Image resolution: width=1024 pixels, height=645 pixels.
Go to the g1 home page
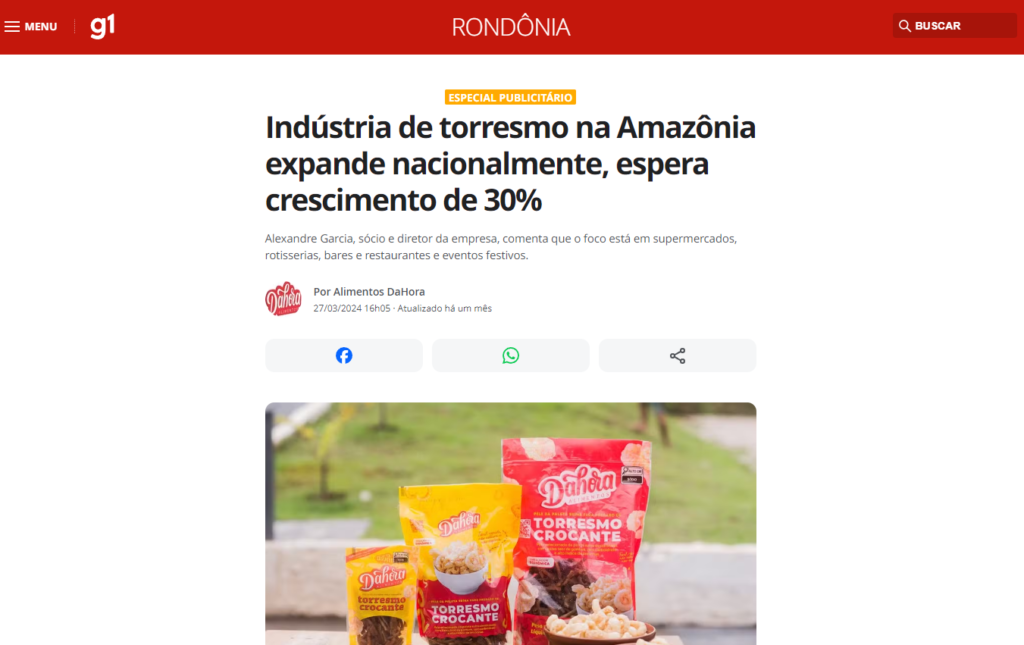pyautogui.click(x=103, y=26)
